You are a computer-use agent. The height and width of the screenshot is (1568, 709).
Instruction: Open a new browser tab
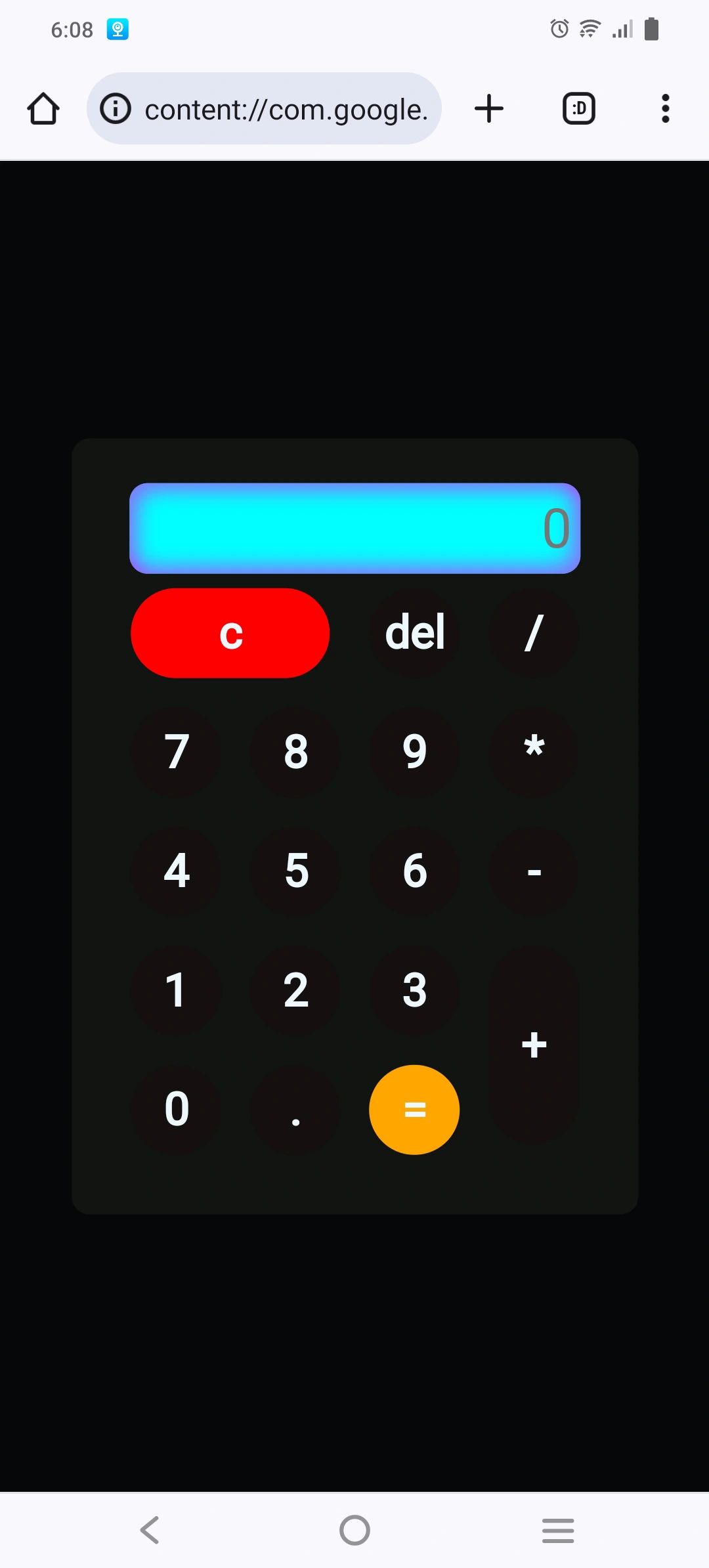click(x=489, y=108)
